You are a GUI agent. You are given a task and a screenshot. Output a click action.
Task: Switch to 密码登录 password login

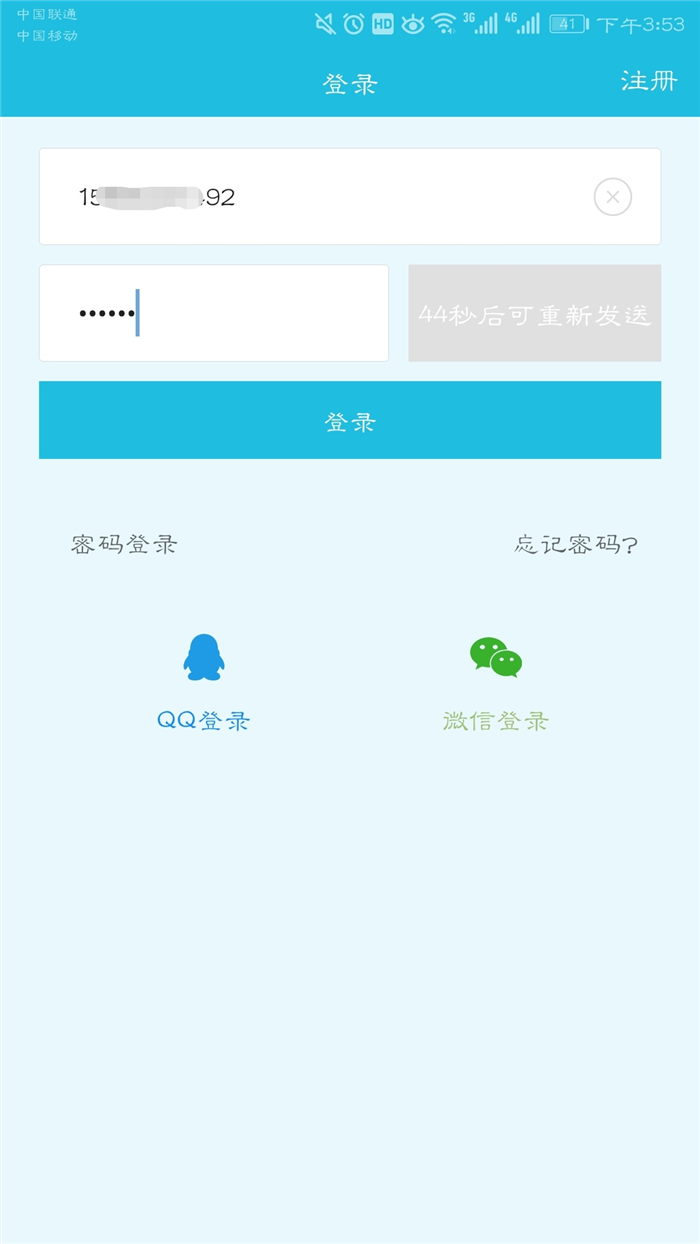tap(124, 544)
